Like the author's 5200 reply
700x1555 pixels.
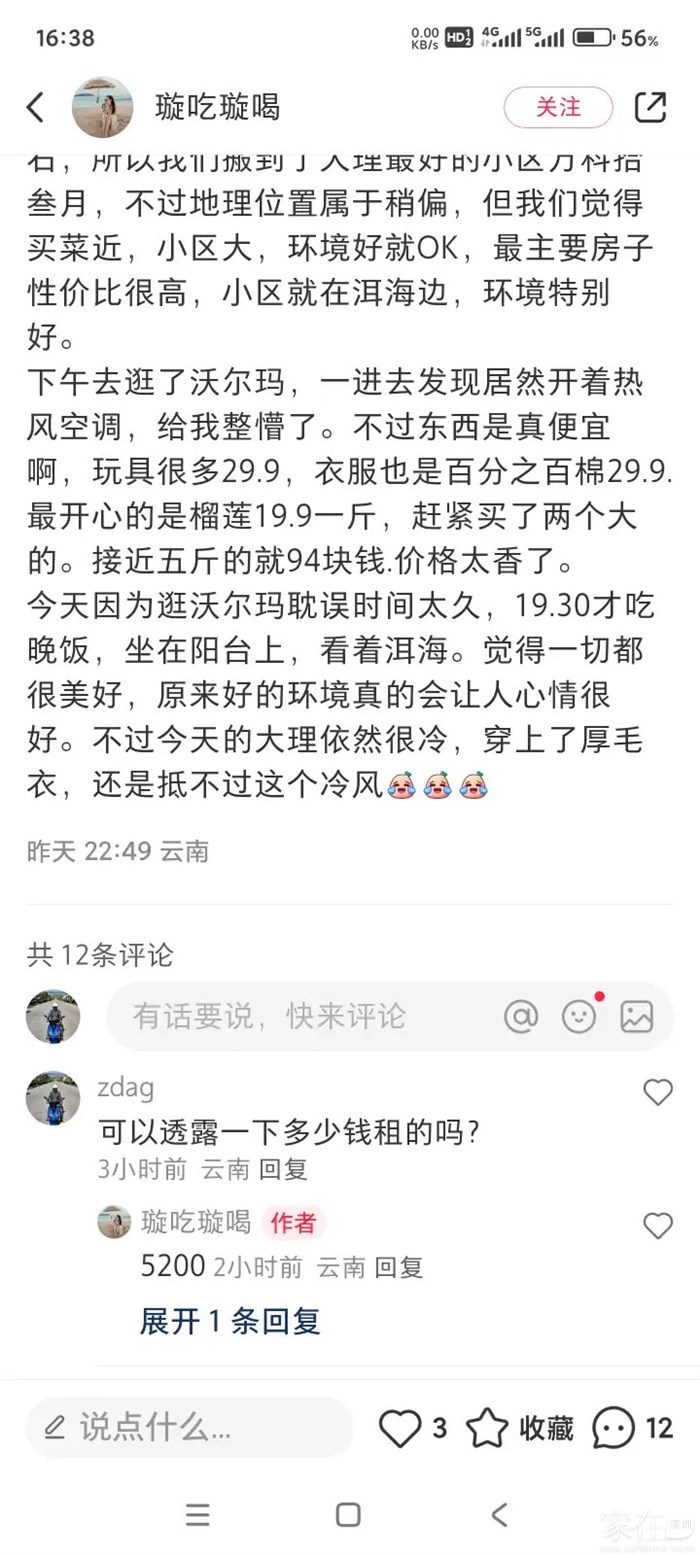[x=657, y=1225]
